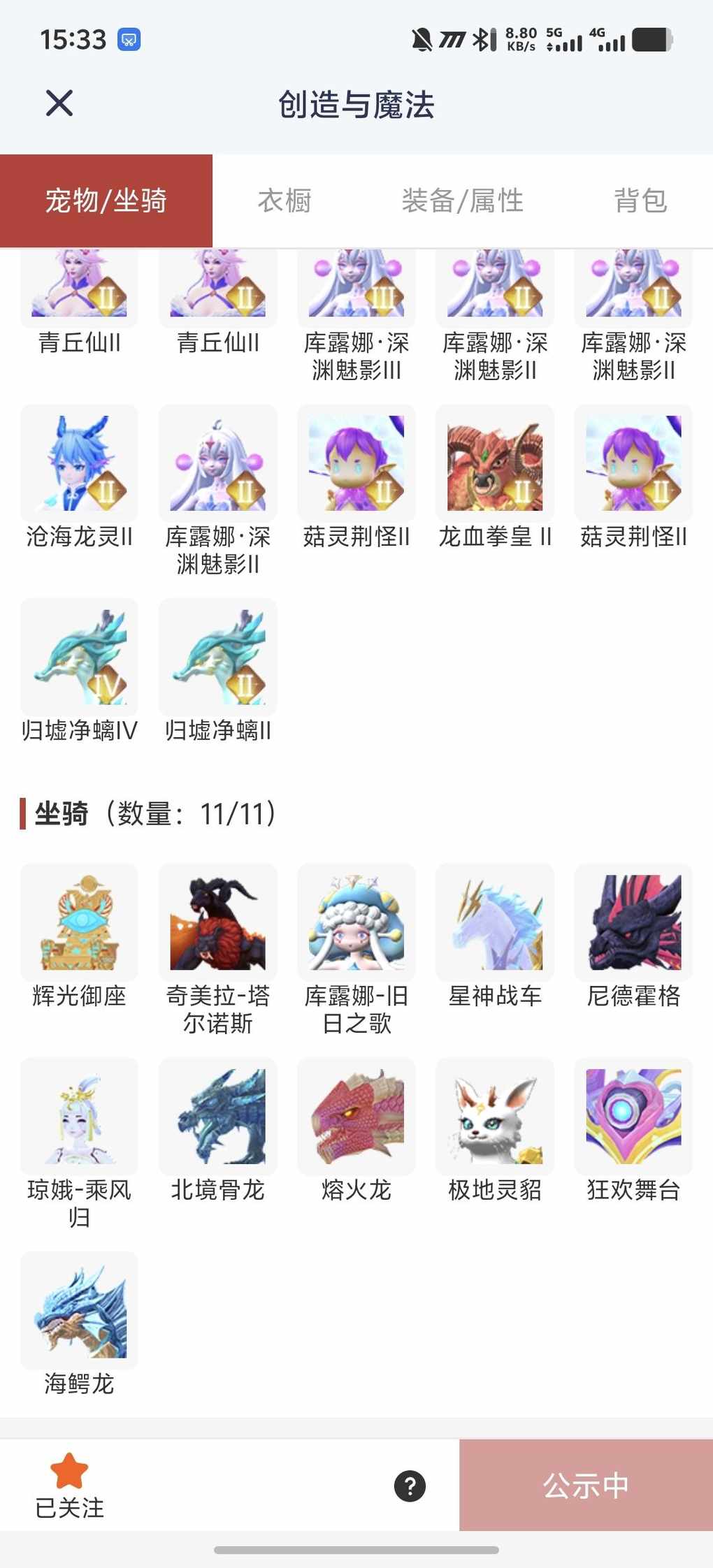
Task: Close the 创造与魔法 page
Action: [x=59, y=103]
